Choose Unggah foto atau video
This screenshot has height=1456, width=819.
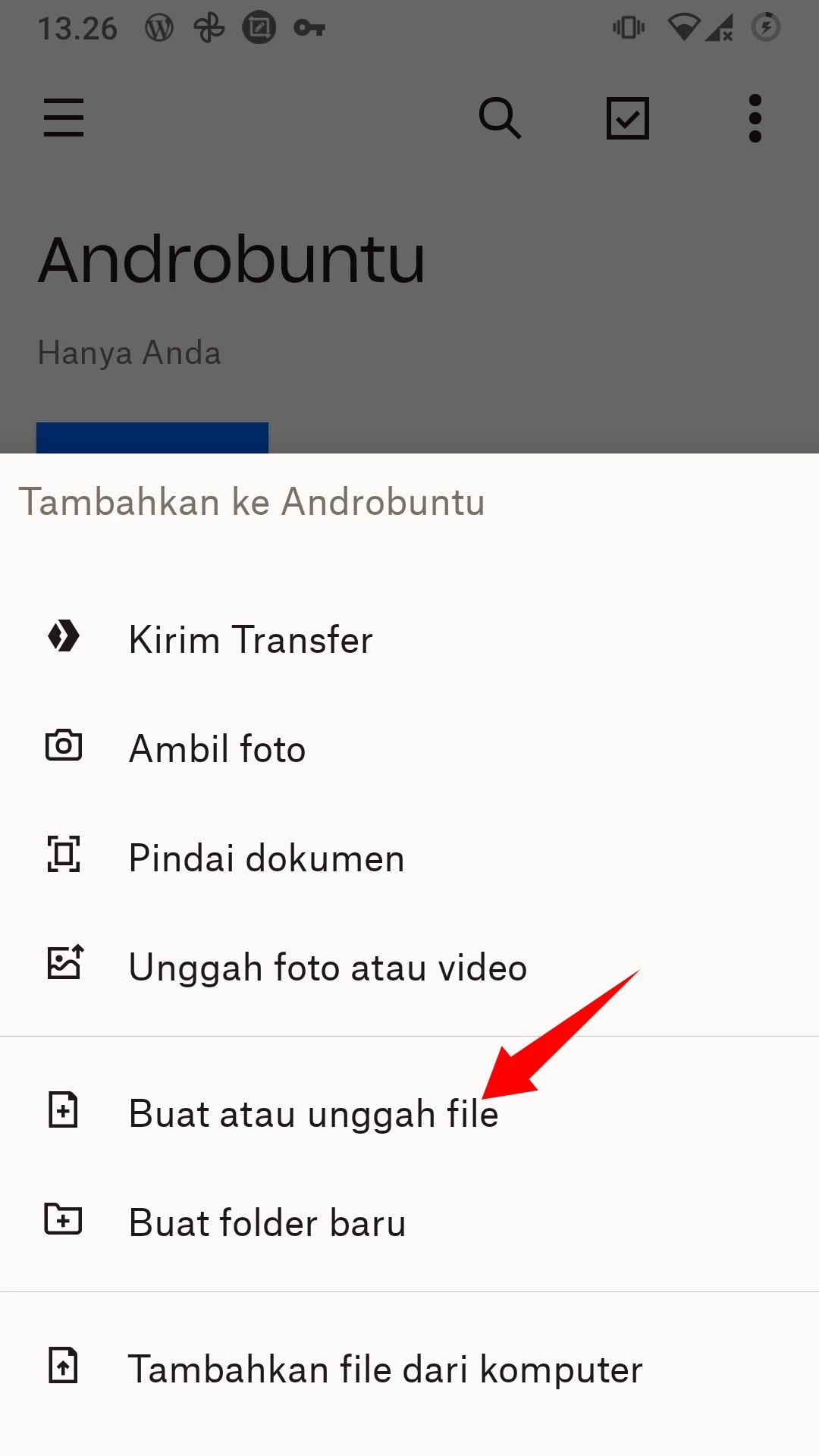[328, 968]
